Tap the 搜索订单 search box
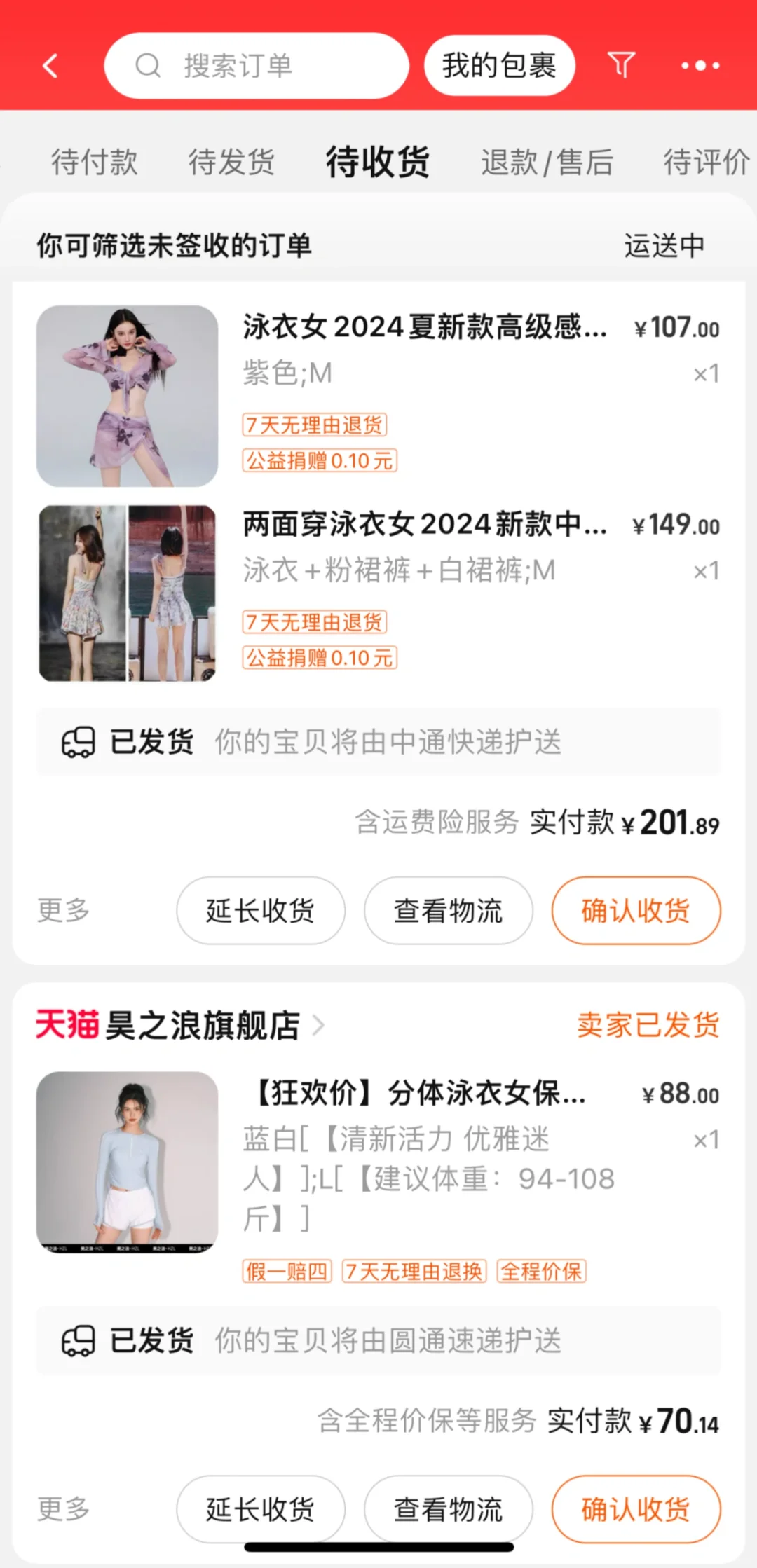The image size is (757, 1568). [257, 66]
